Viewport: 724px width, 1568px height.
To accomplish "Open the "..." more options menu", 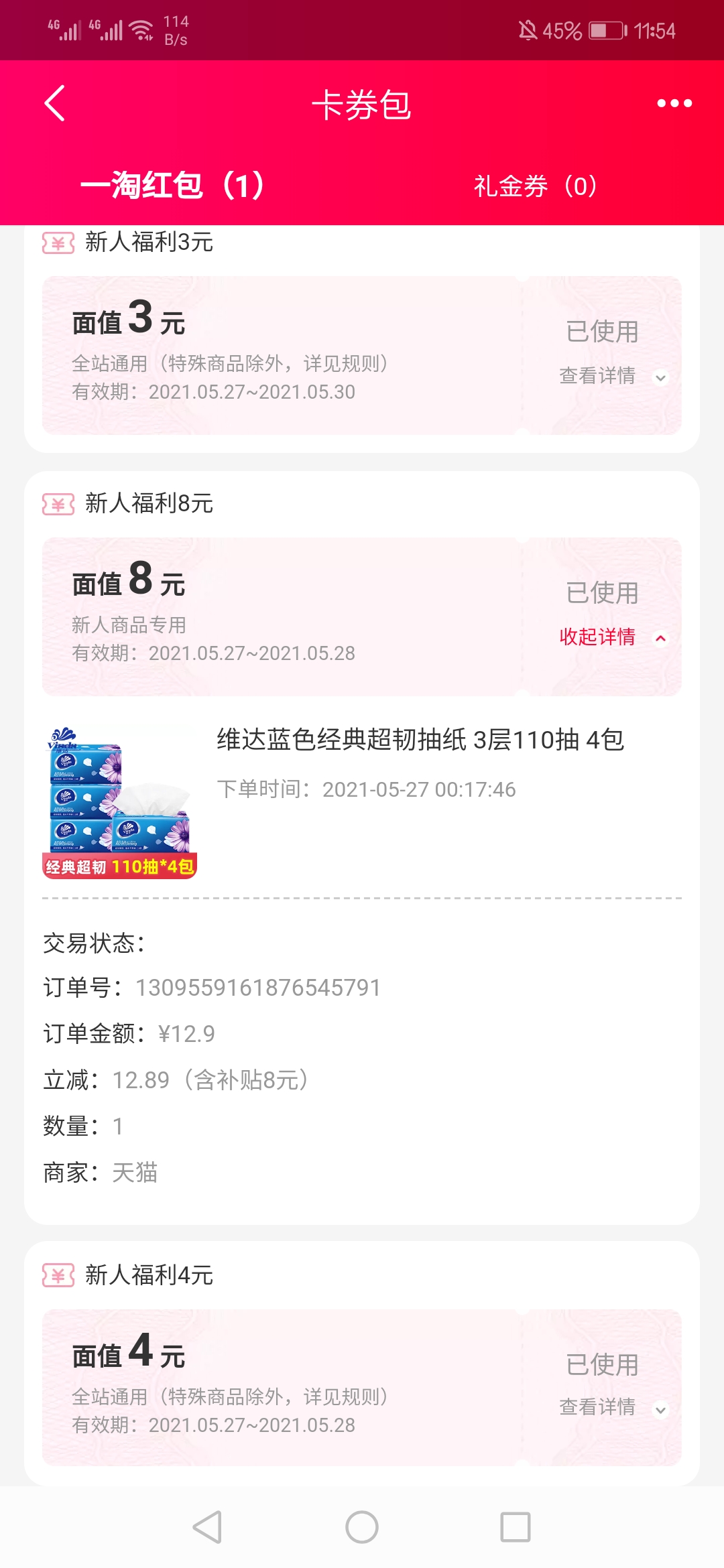I will coord(675,103).
